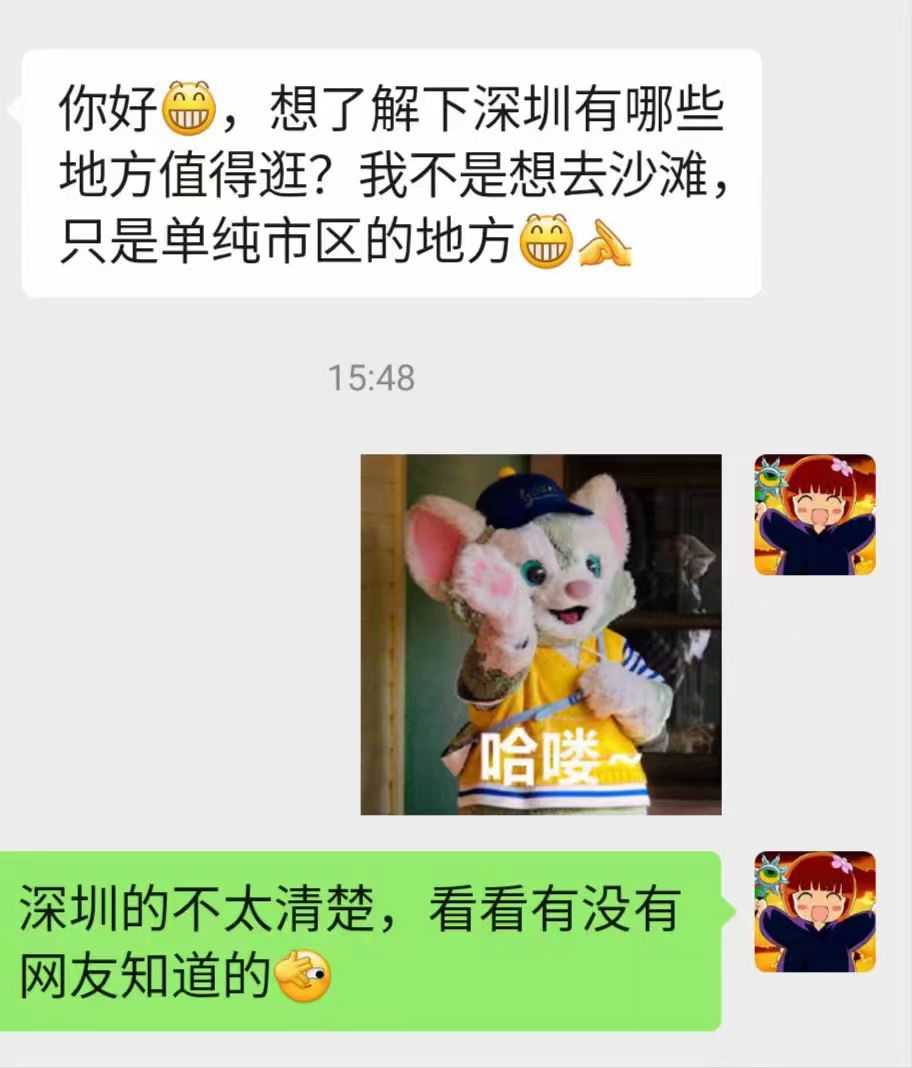Image resolution: width=912 pixels, height=1068 pixels.
Task: Tap the sender avatar beside the sticker
Action: click(814, 514)
